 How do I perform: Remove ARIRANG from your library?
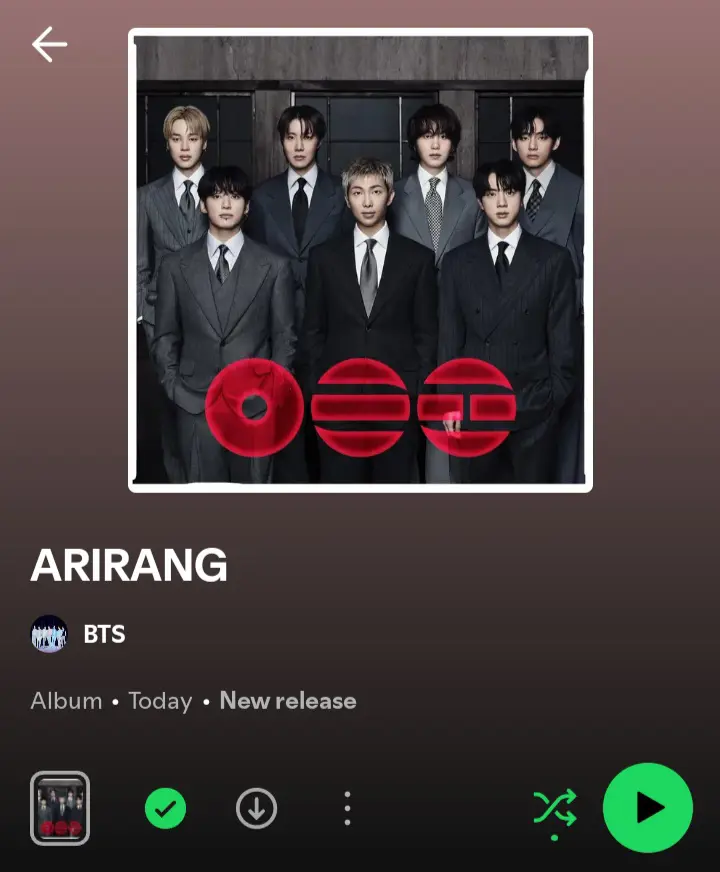[166, 808]
